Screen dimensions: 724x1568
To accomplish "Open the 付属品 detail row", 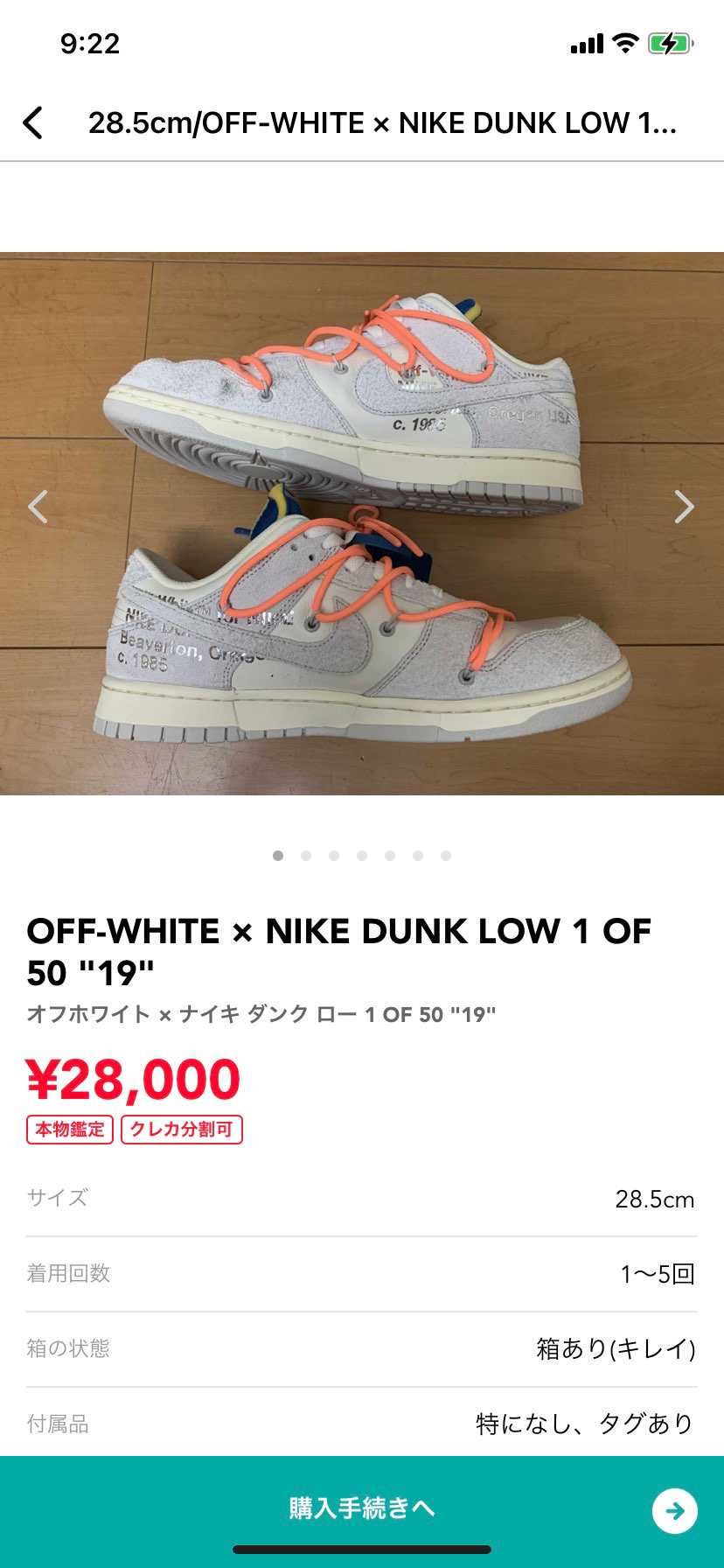I will 362,1424.
